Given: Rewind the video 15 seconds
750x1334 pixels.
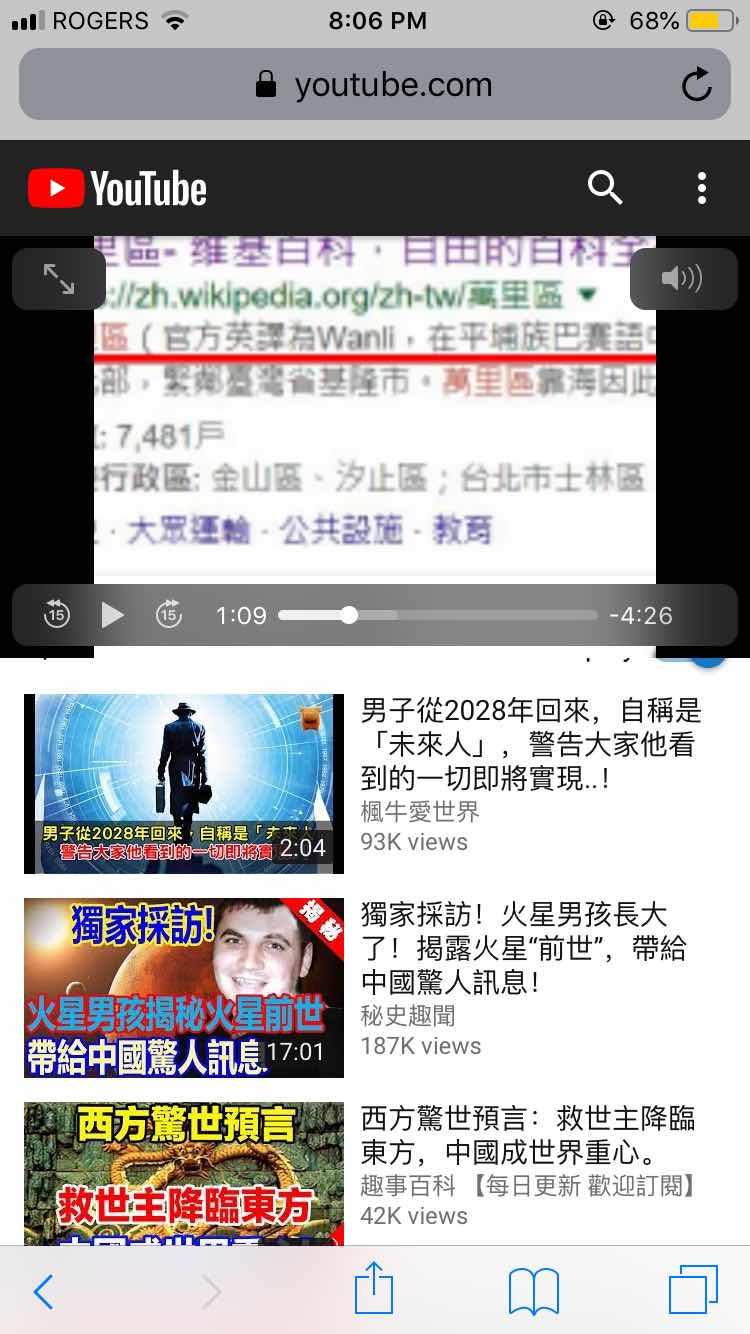Looking at the screenshot, I should 57,615.
